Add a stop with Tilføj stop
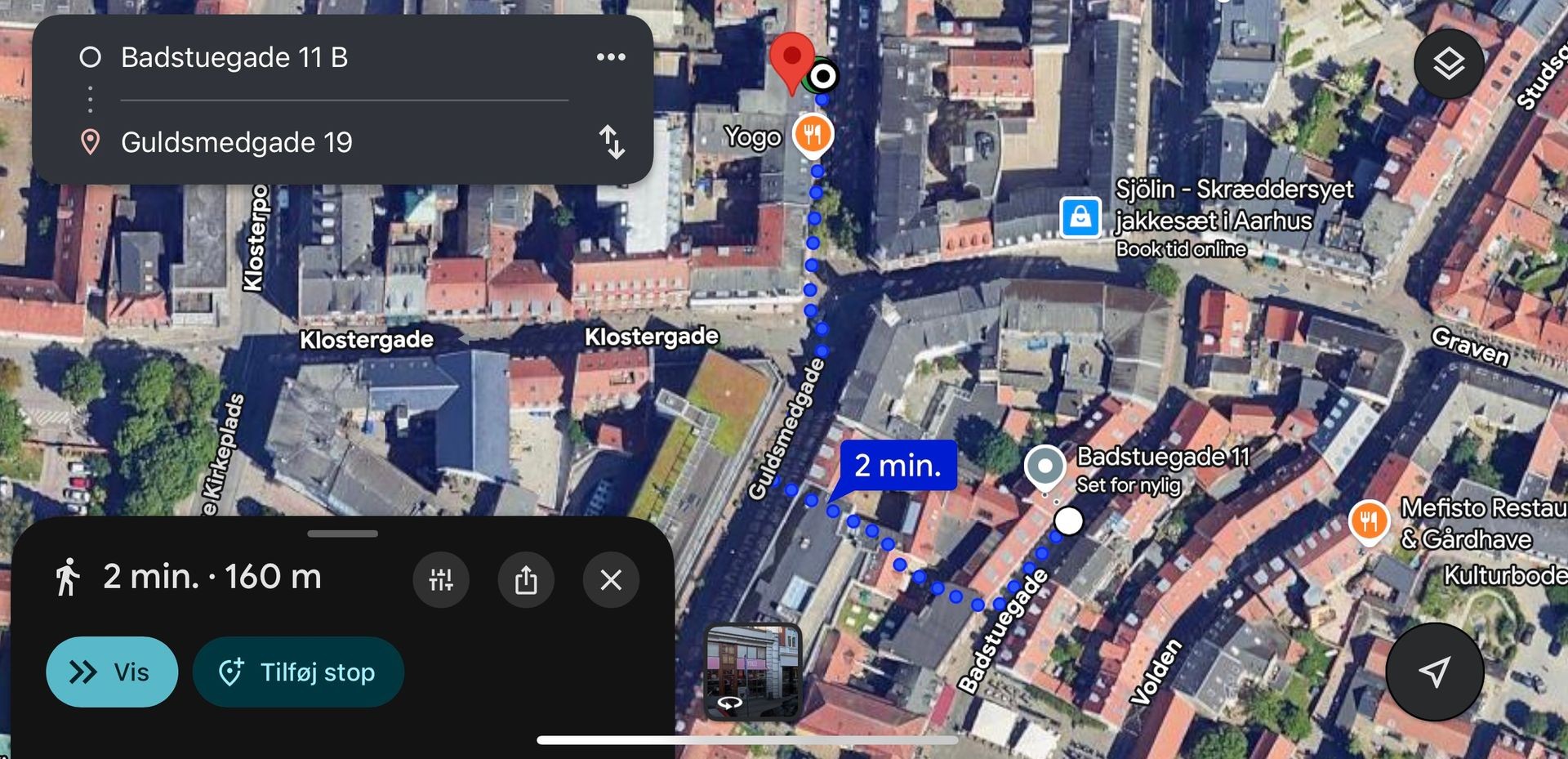Viewport: 1568px width, 759px height. tap(298, 672)
